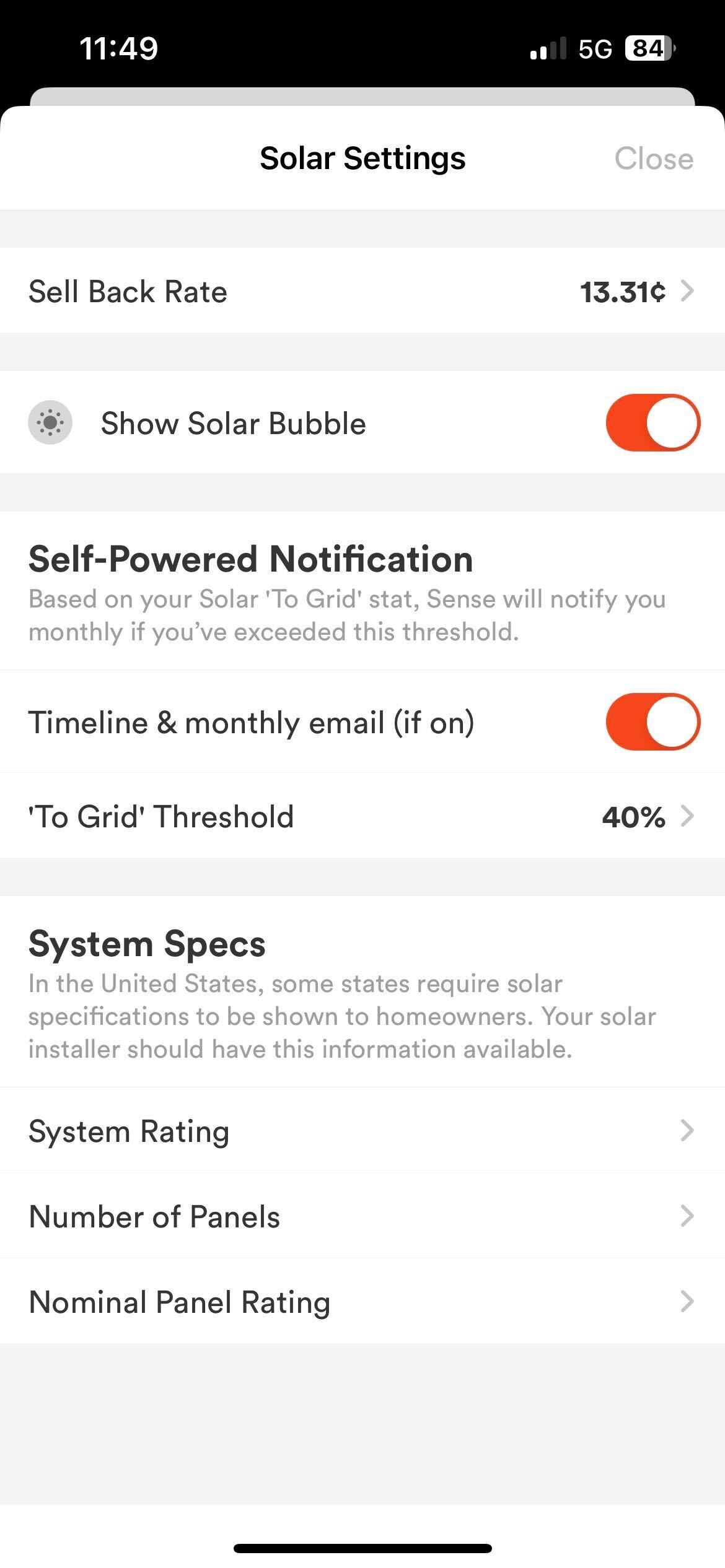Close the Solar Settings sheet
Screen dimensions: 725x1568
(x=653, y=159)
